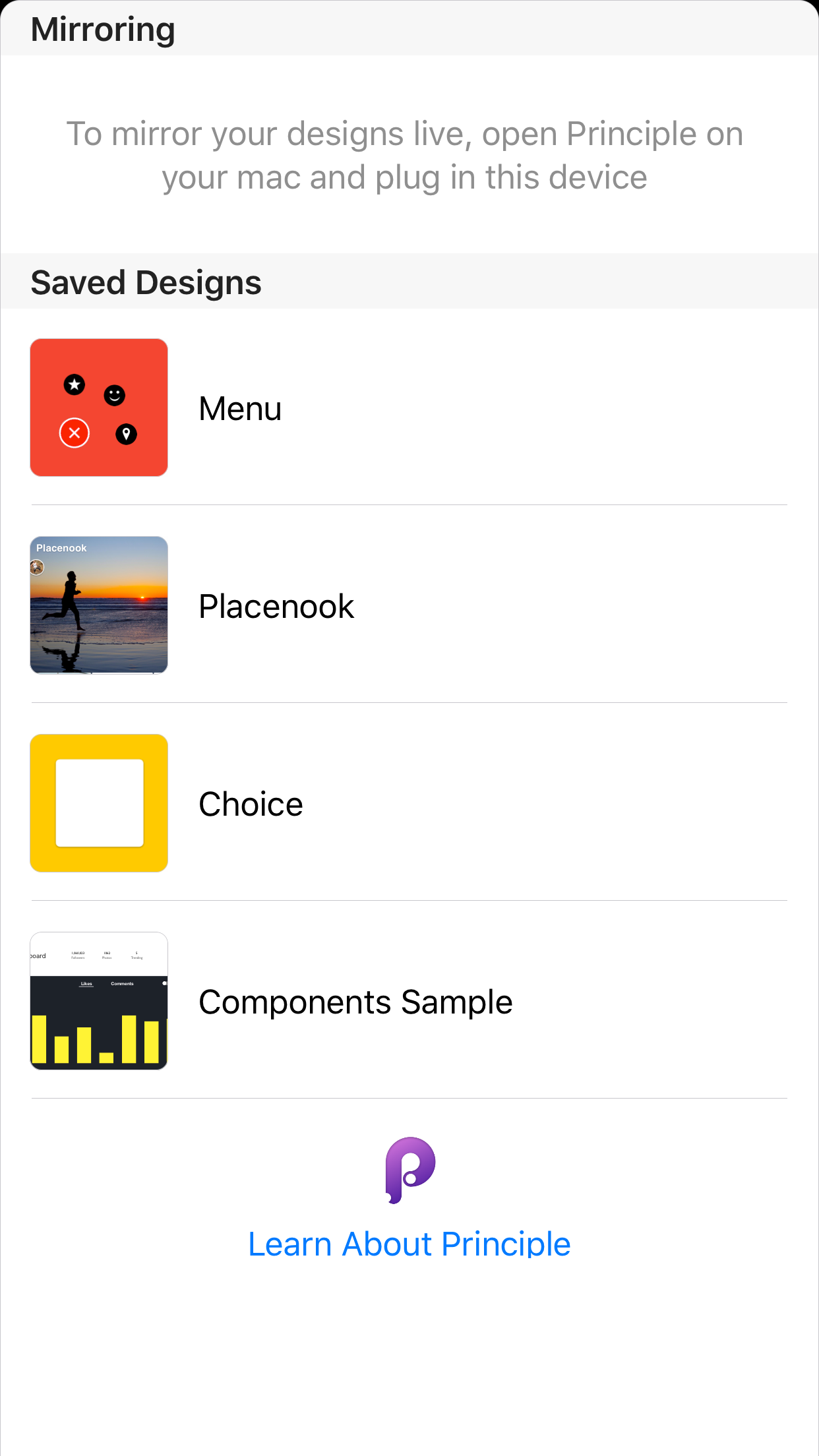819x1456 pixels.
Task: Tap the Saved Designs section header
Action: (146, 281)
